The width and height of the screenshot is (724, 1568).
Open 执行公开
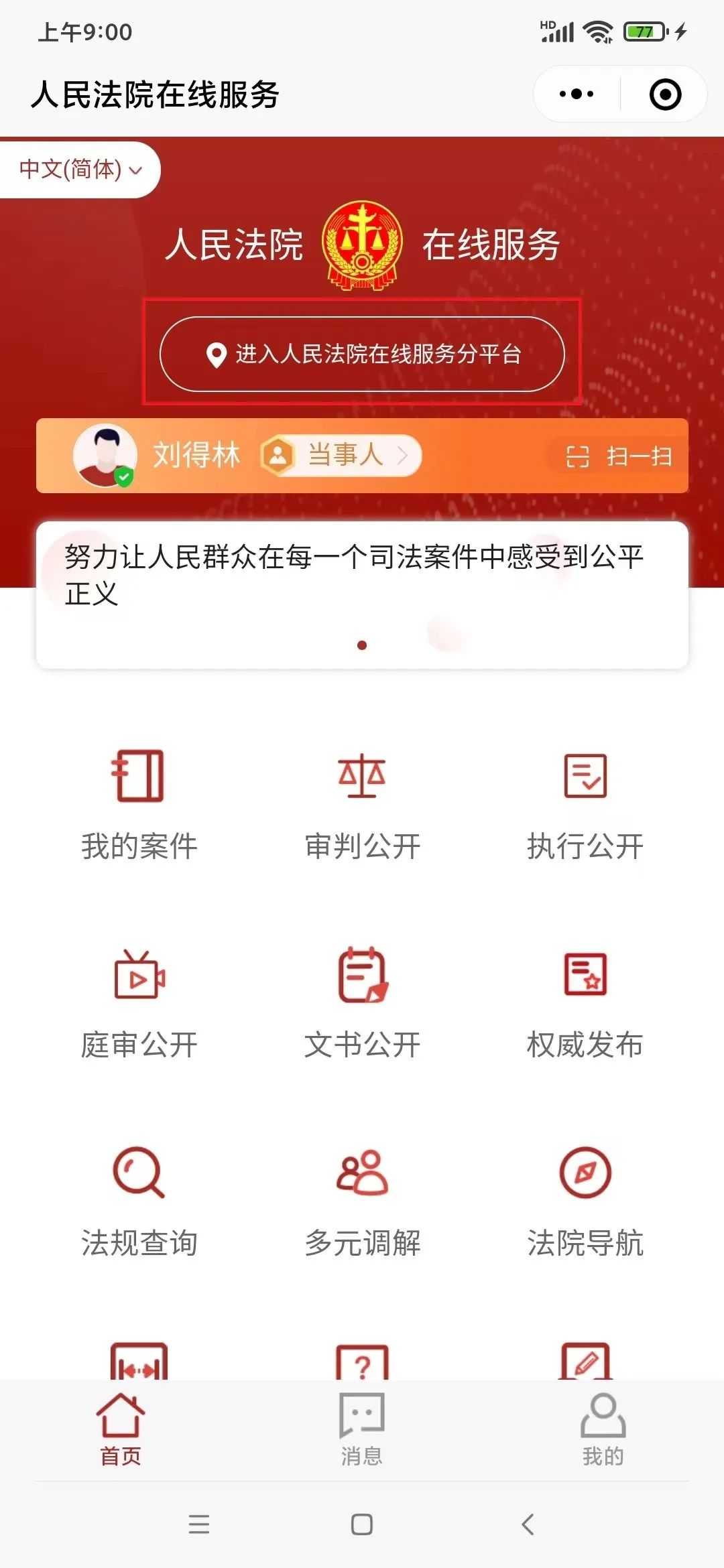click(585, 804)
